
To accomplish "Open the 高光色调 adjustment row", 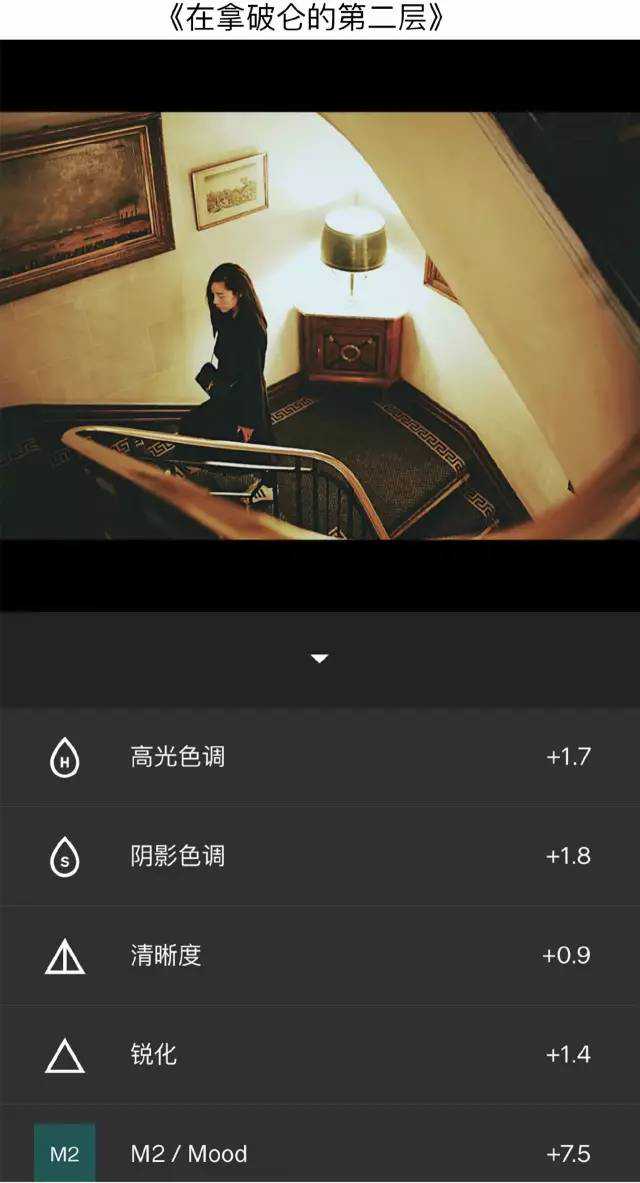I will pos(320,757).
